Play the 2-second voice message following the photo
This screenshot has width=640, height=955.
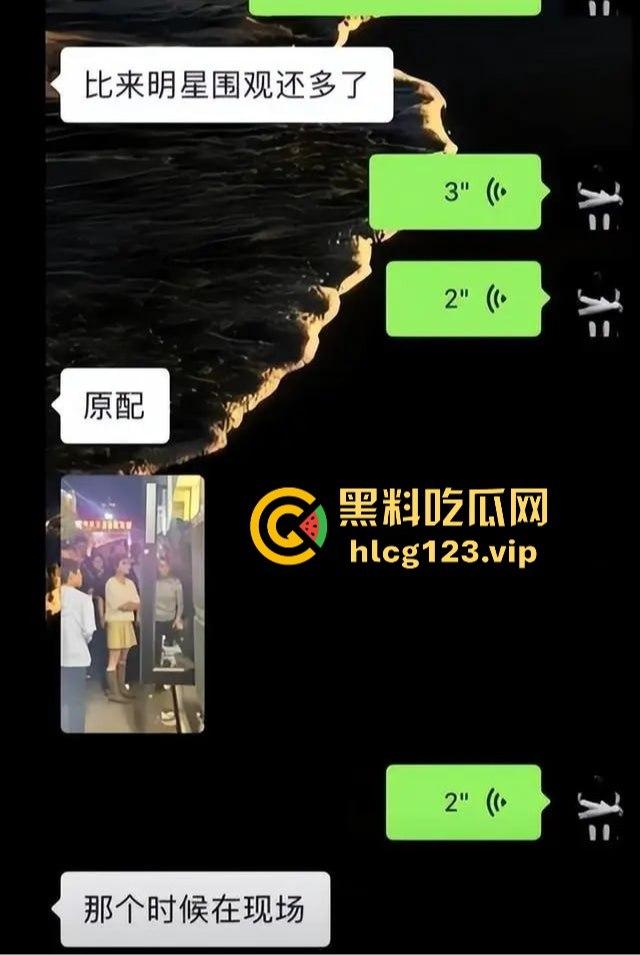(463, 802)
